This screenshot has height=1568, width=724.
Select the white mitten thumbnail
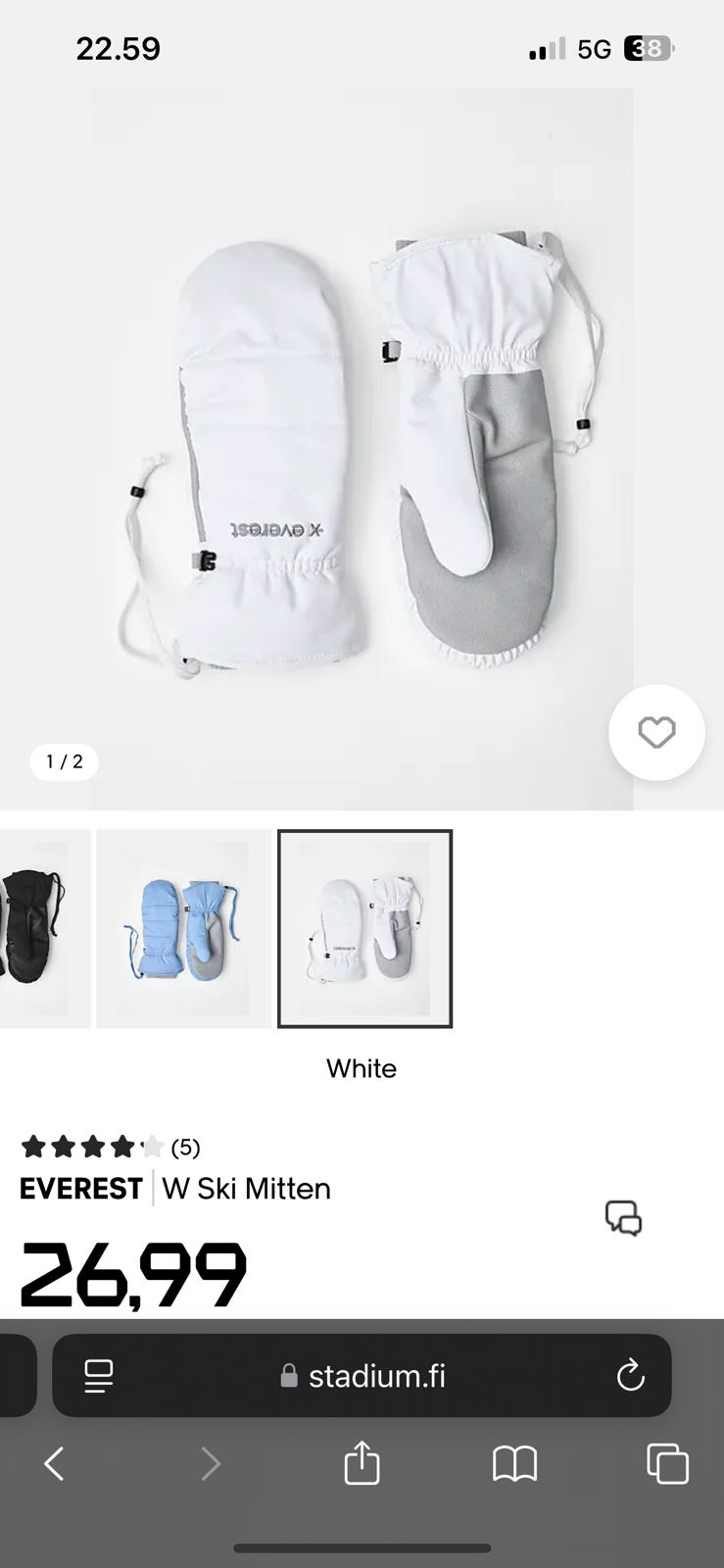coord(364,928)
